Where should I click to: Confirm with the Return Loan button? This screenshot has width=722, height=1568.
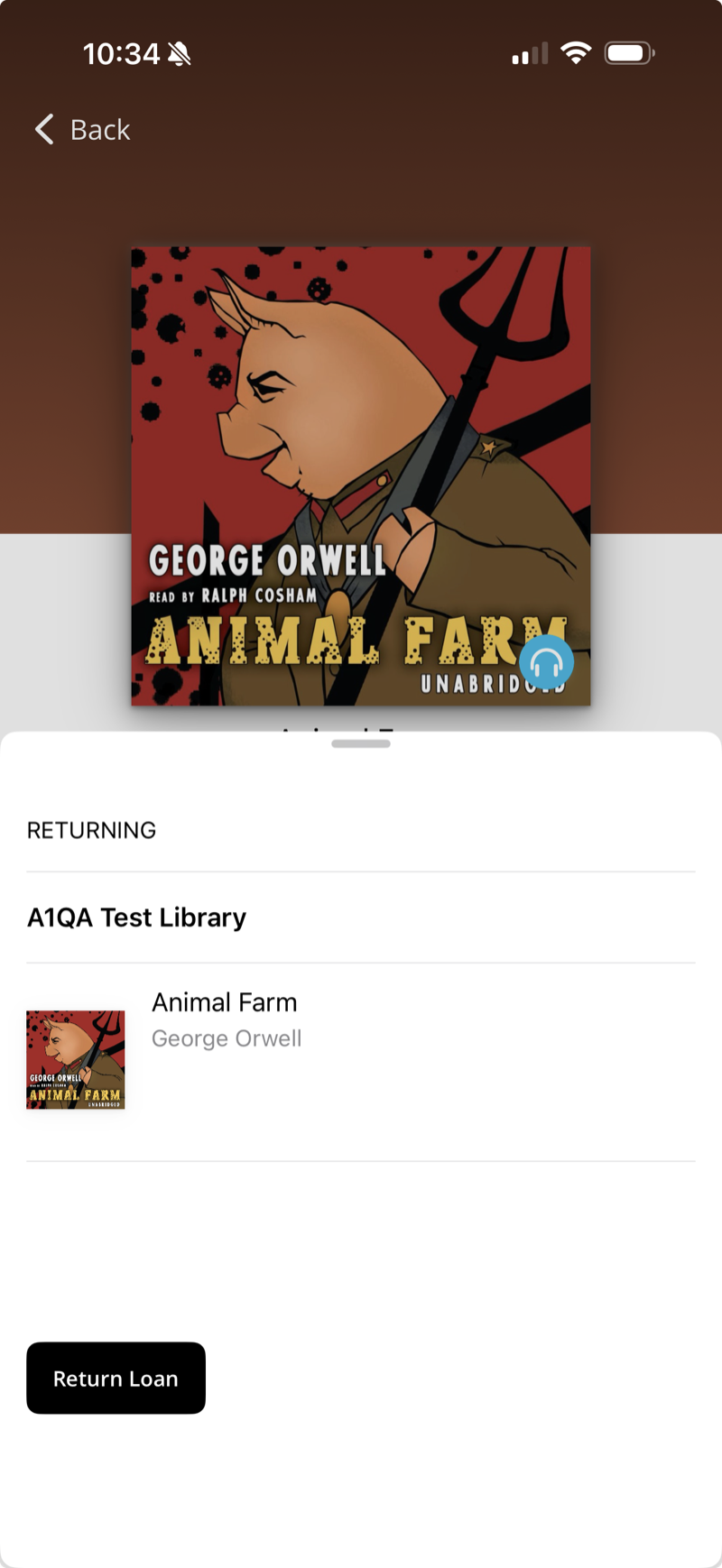coord(116,1378)
